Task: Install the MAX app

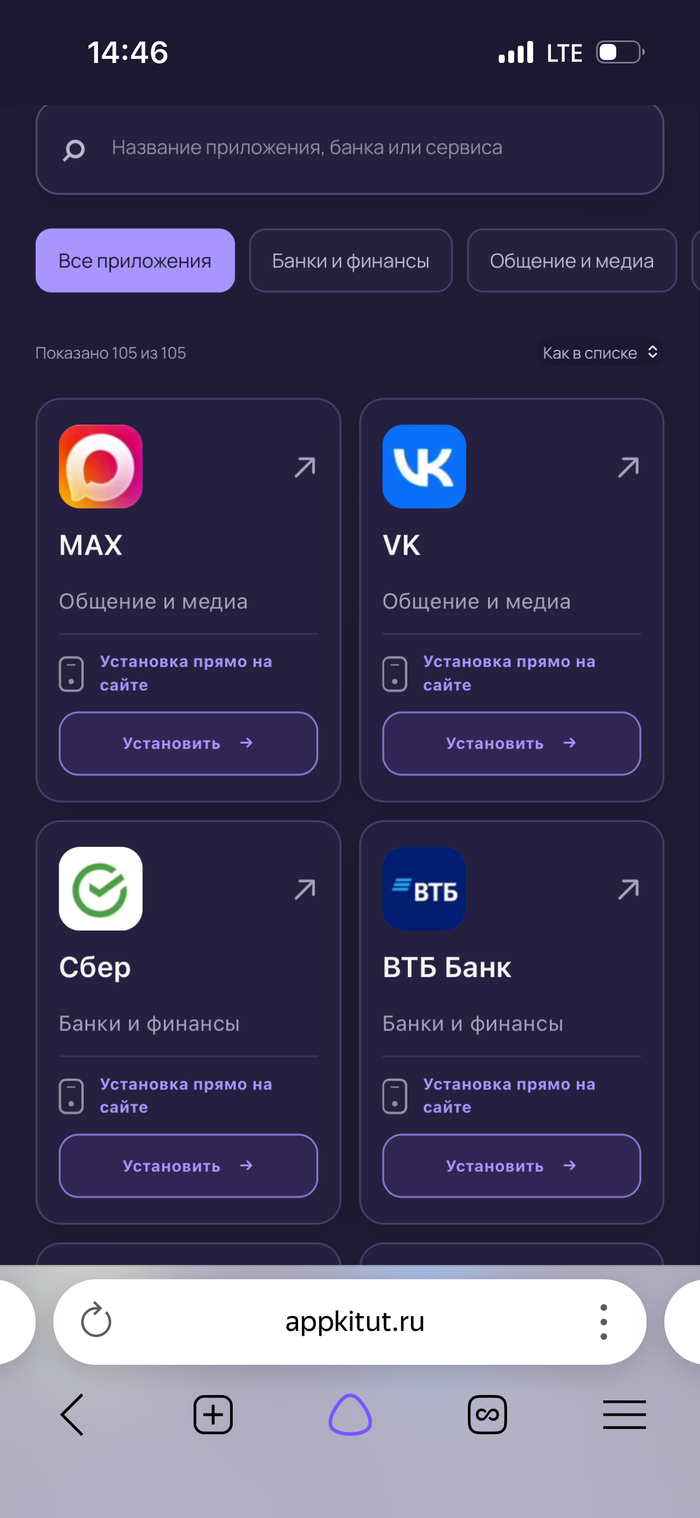Action: [x=188, y=743]
